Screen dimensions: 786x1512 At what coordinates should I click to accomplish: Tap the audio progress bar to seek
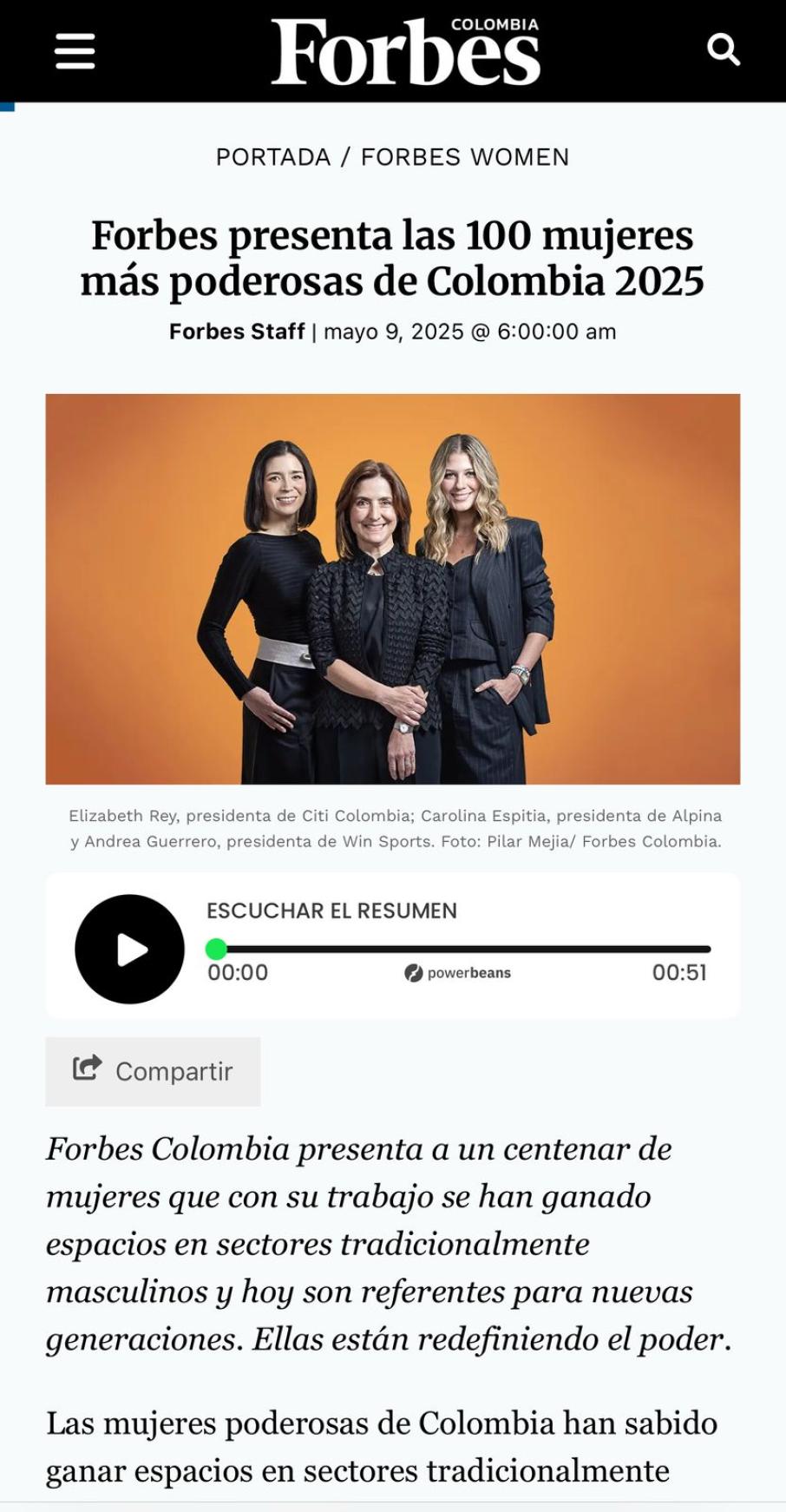[460, 950]
